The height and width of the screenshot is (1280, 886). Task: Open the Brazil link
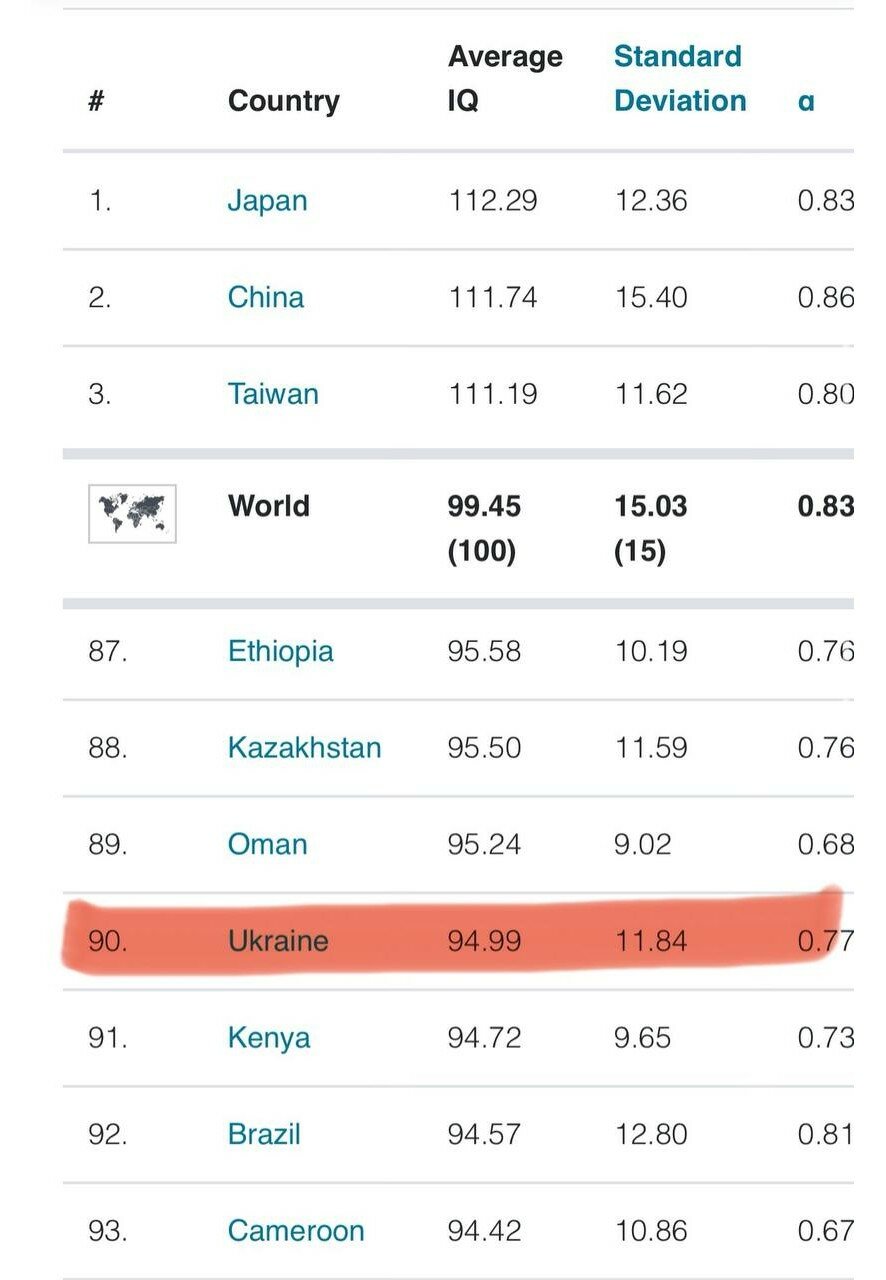(x=264, y=1135)
